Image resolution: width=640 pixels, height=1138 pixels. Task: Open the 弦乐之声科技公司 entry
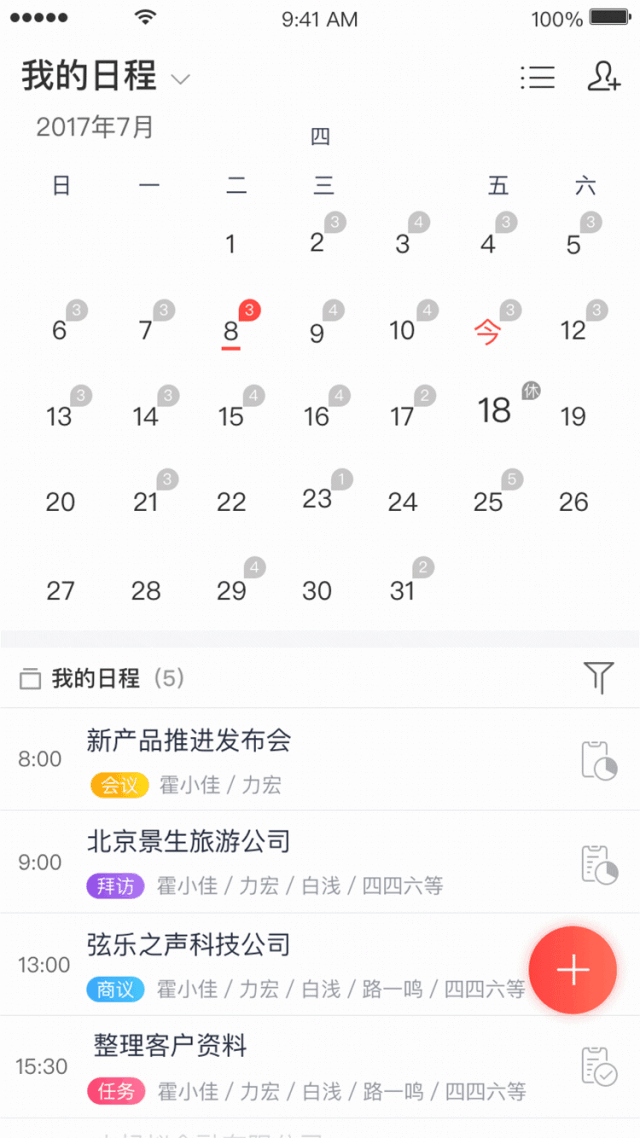(189, 944)
